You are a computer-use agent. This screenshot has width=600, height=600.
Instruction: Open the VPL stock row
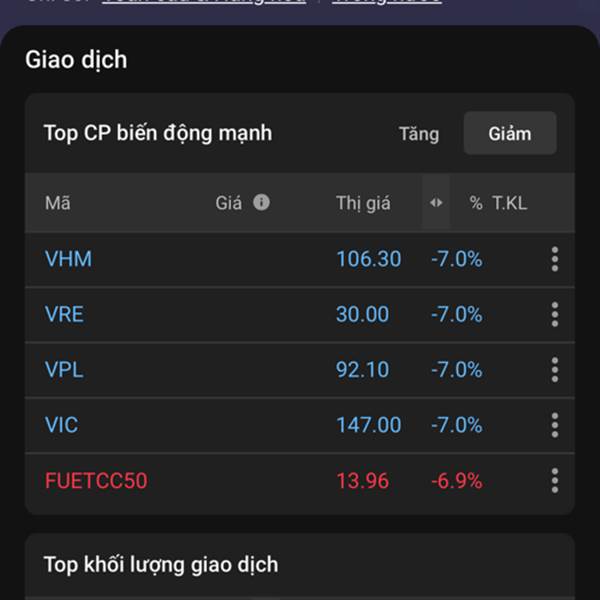point(65,370)
